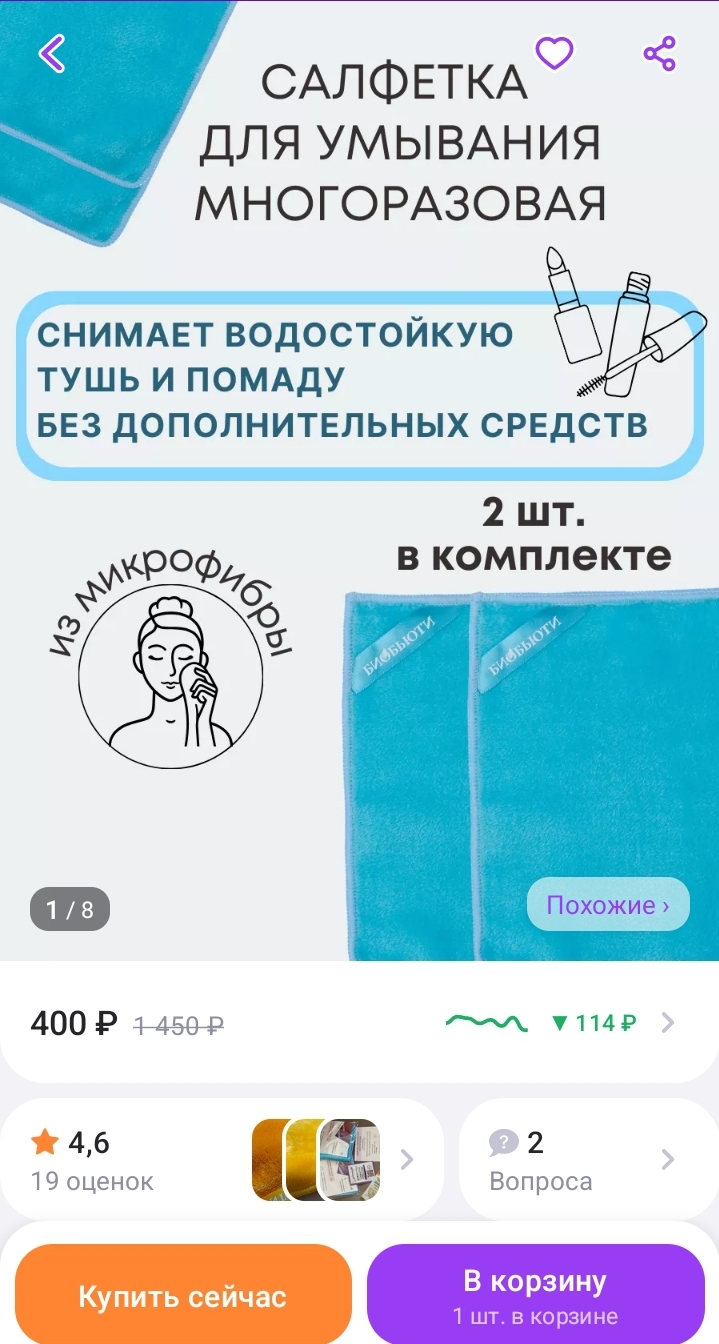Go back using the arrow icon
Viewport: 719px width, 1344px height.
52,53
